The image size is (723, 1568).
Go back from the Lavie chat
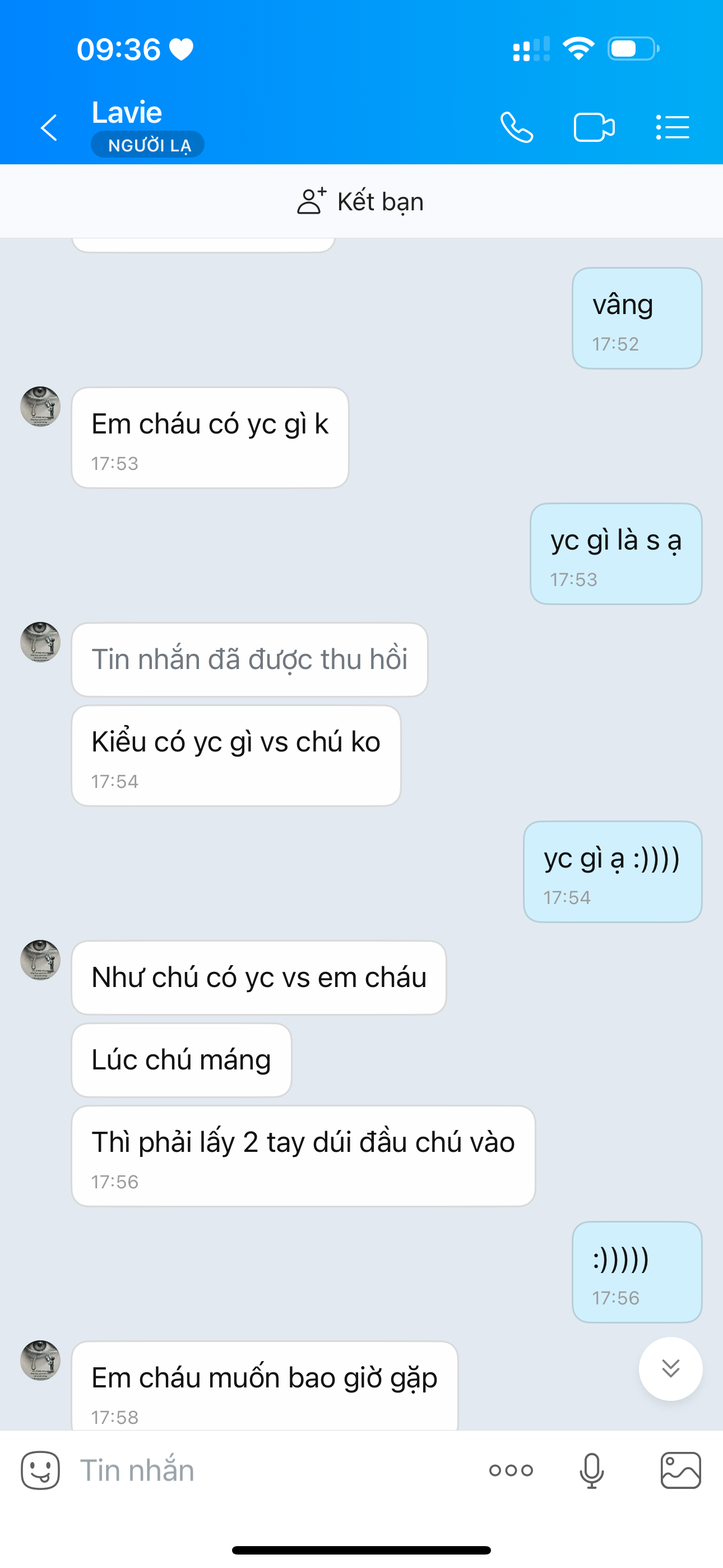click(x=49, y=128)
